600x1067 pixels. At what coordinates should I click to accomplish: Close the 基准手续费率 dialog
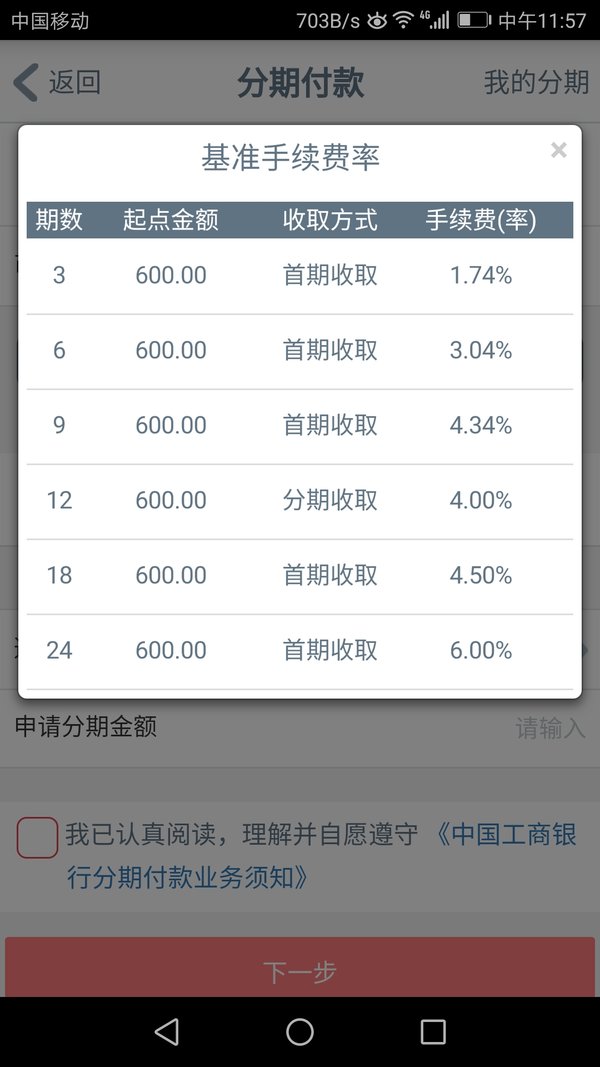pyautogui.click(x=559, y=150)
